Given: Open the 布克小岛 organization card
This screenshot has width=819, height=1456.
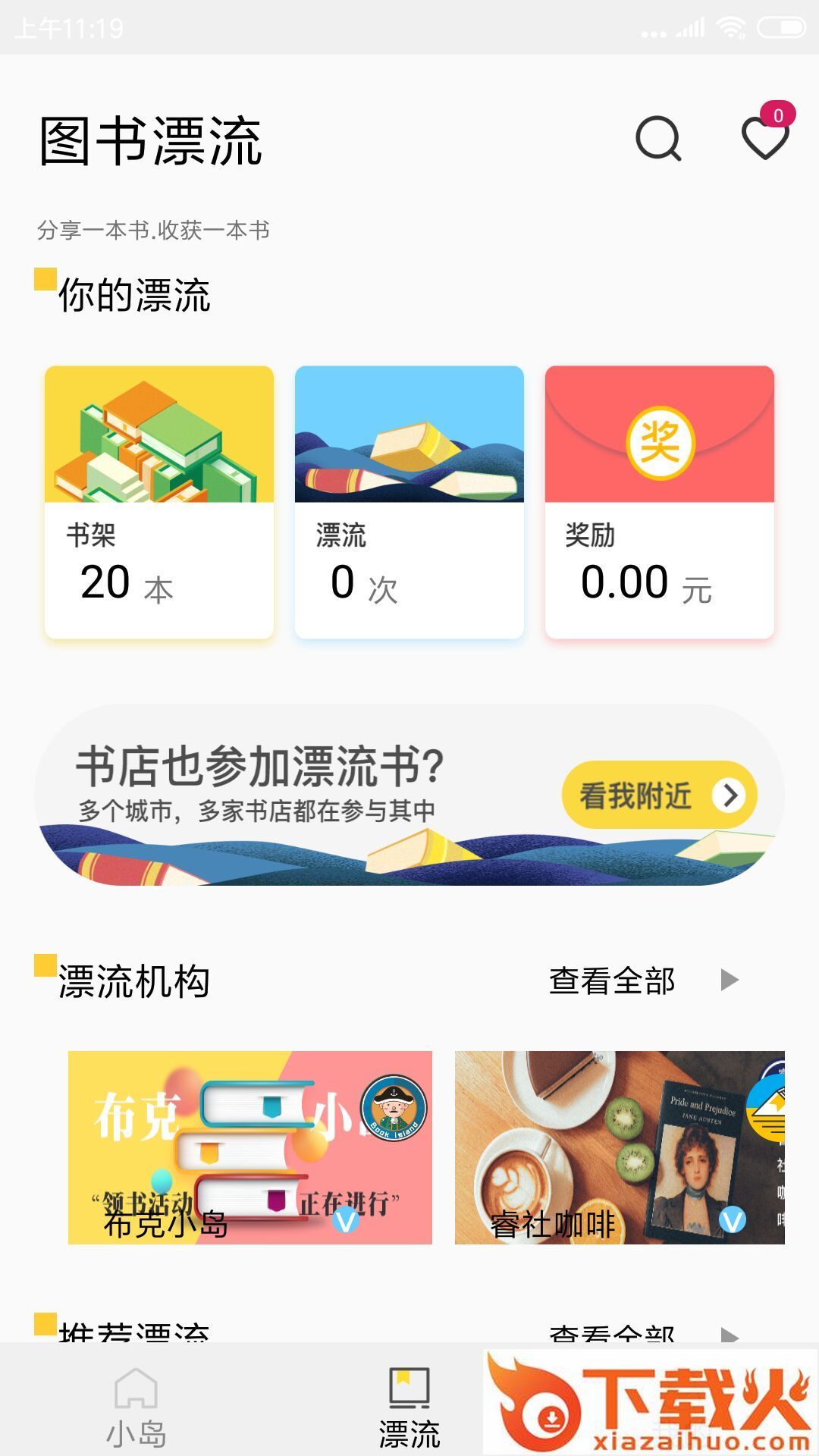Looking at the screenshot, I should pos(250,1147).
